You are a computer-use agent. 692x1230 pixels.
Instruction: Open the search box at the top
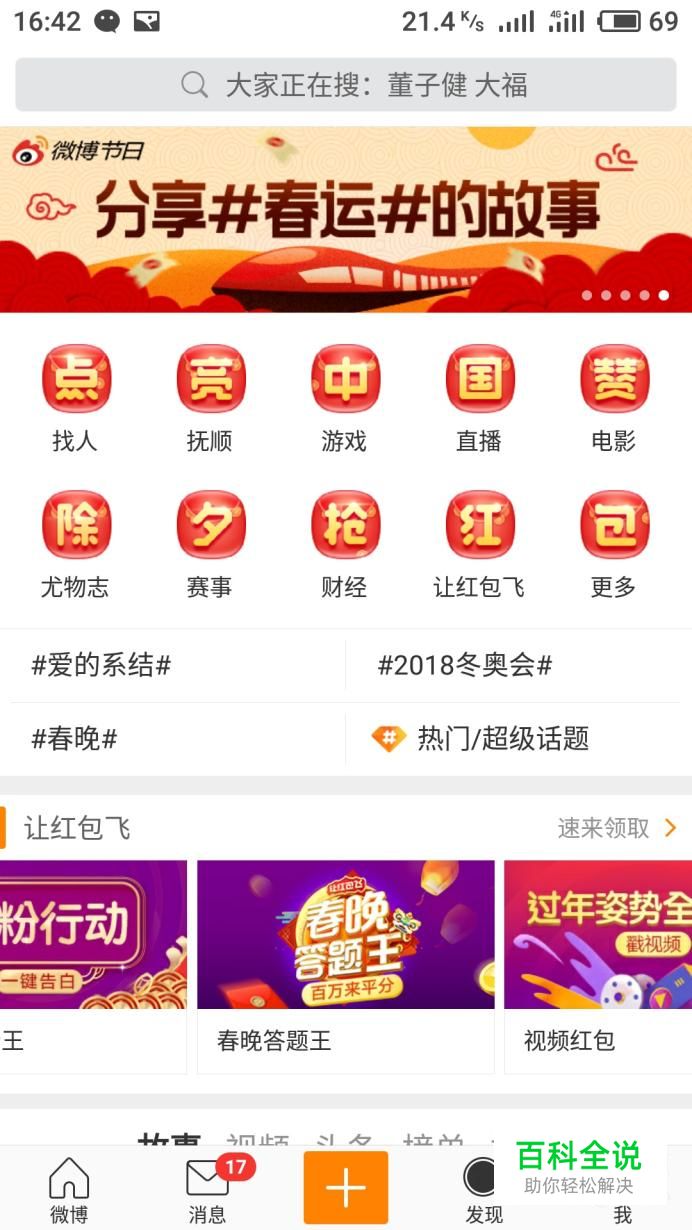pyautogui.click(x=346, y=85)
